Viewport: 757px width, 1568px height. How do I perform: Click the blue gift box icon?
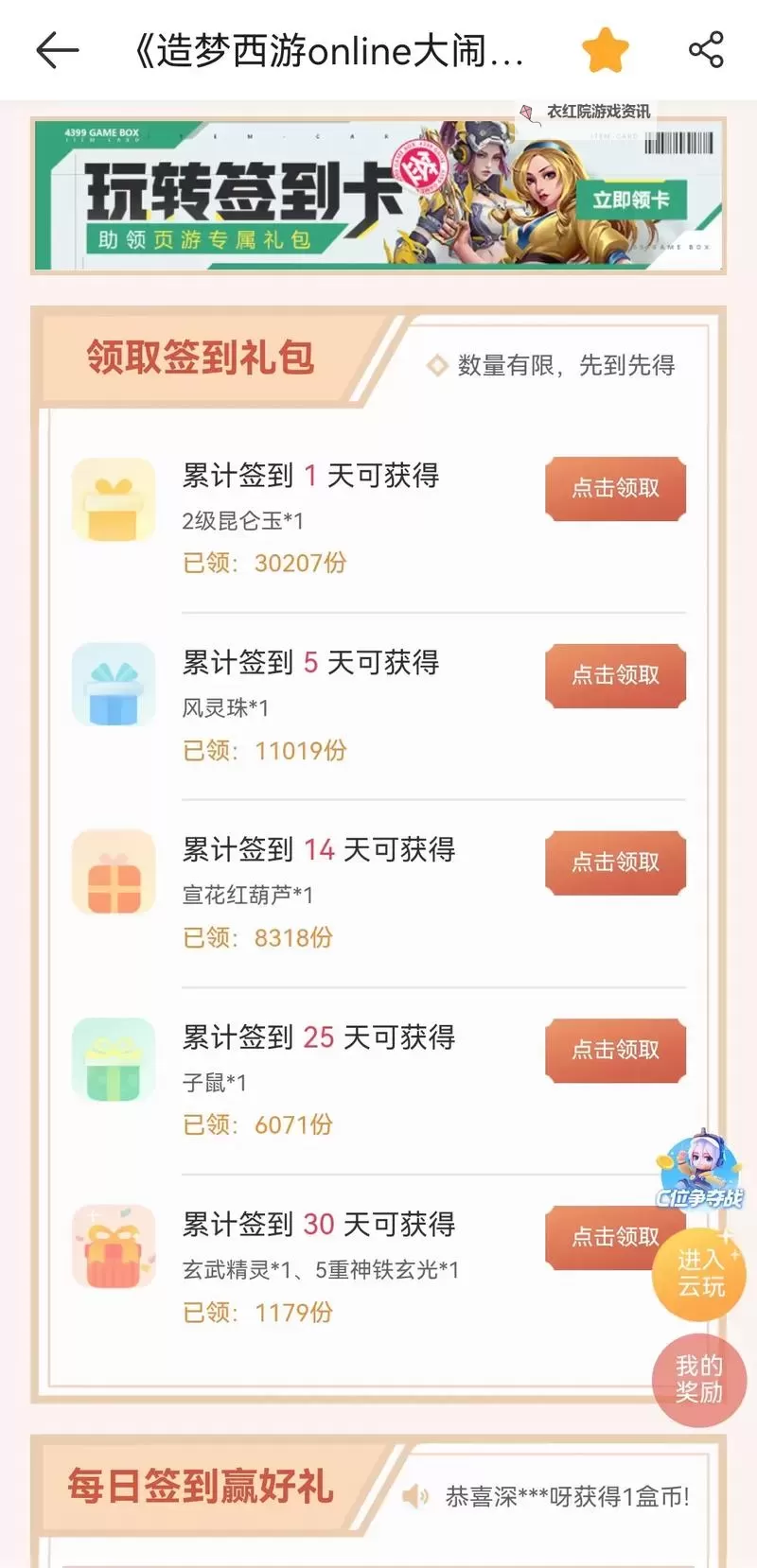(x=114, y=686)
